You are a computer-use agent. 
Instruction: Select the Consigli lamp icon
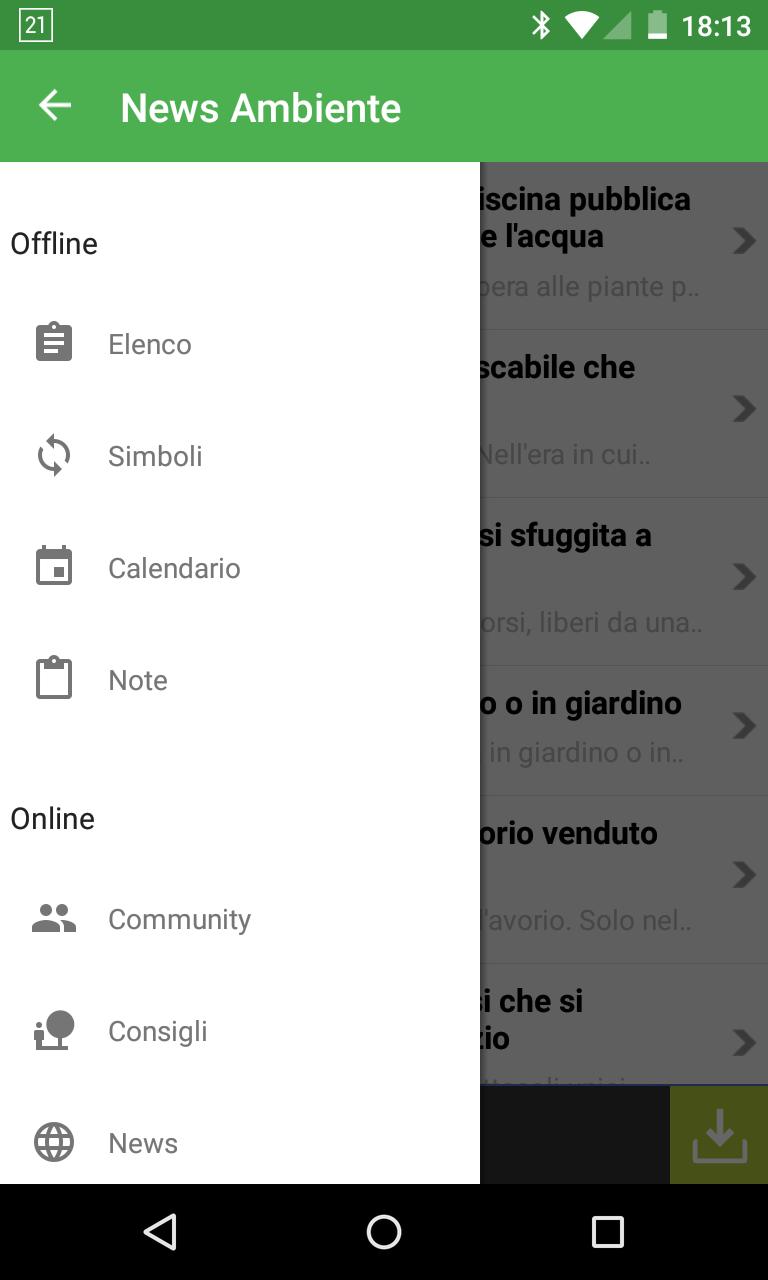[53, 1030]
